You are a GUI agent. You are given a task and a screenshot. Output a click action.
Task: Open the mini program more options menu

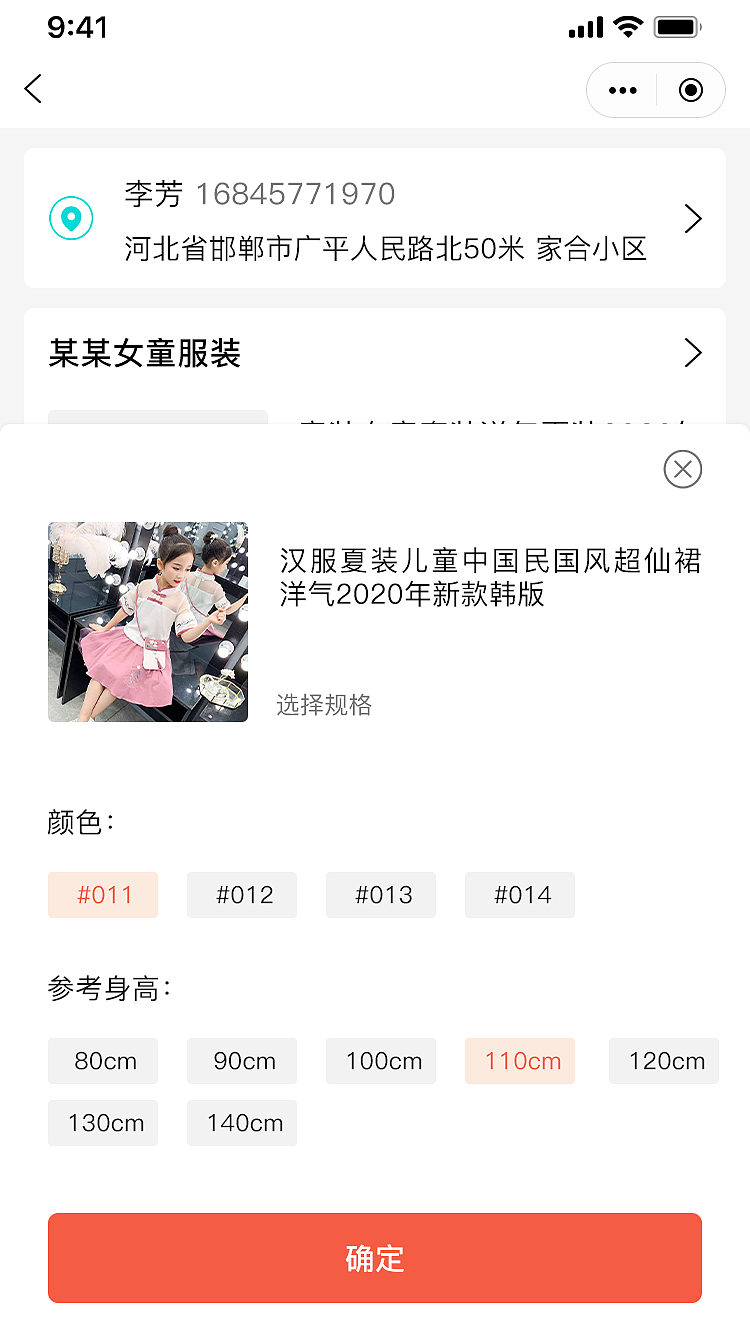[x=622, y=91]
